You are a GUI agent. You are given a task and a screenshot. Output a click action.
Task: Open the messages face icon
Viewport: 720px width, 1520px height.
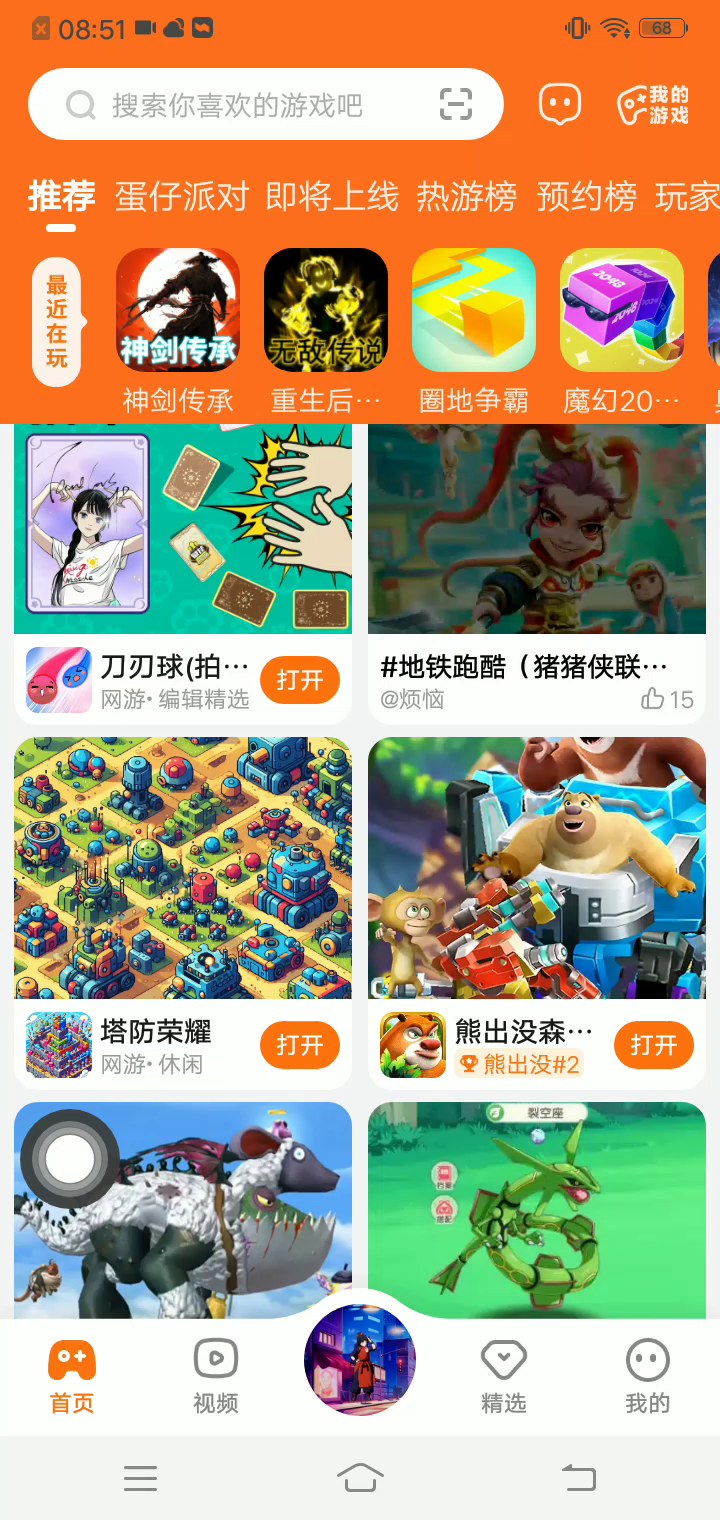pos(560,104)
